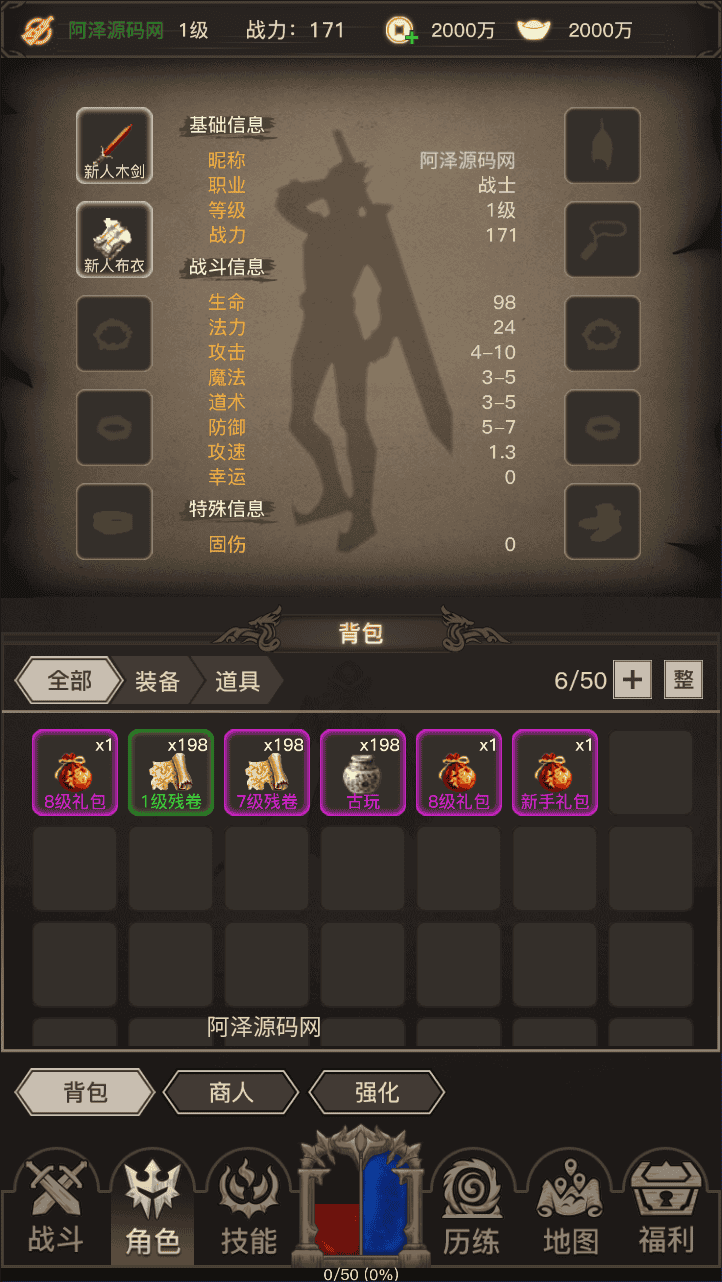Open the 新人木剑 equipment slot

(114, 146)
